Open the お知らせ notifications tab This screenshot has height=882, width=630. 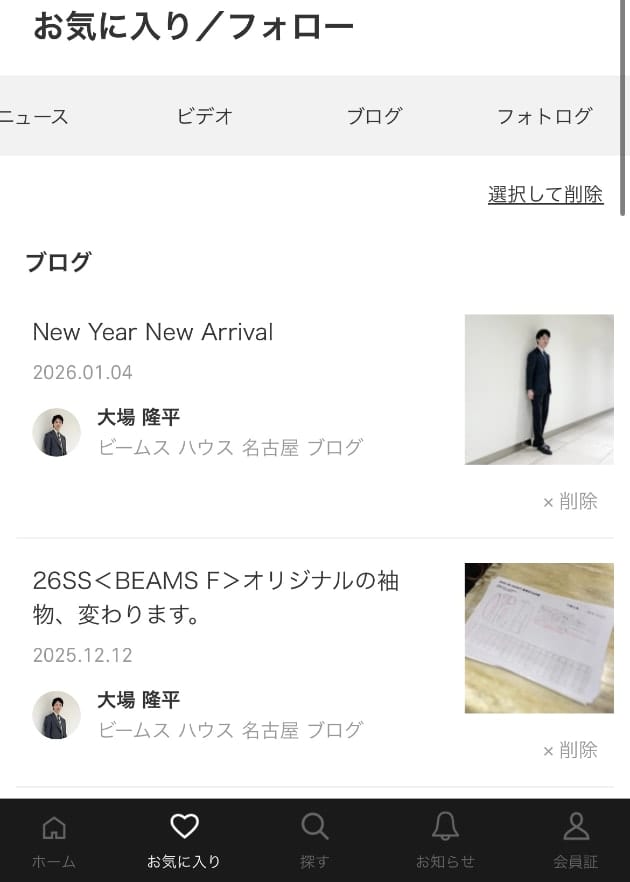[445, 840]
